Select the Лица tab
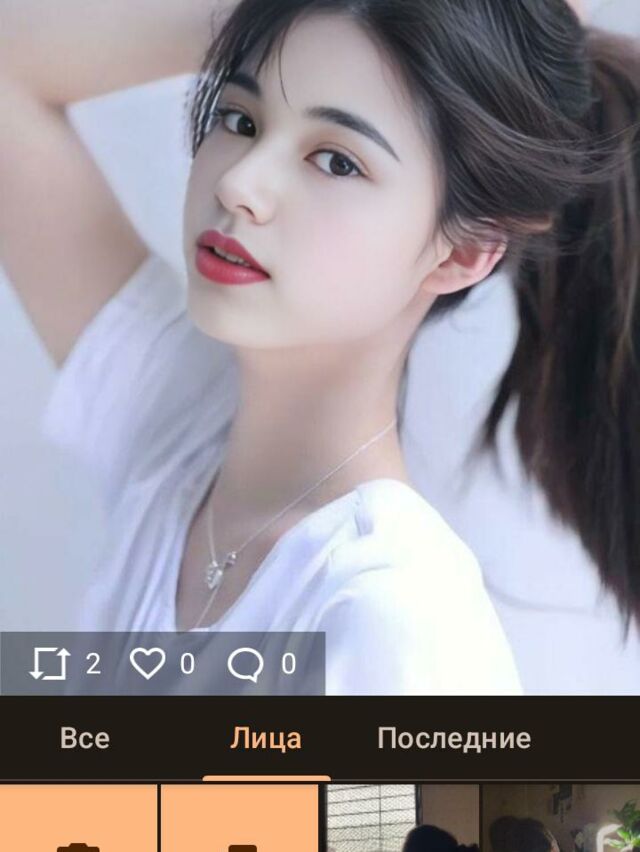This screenshot has width=640, height=852. click(x=265, y=739)
